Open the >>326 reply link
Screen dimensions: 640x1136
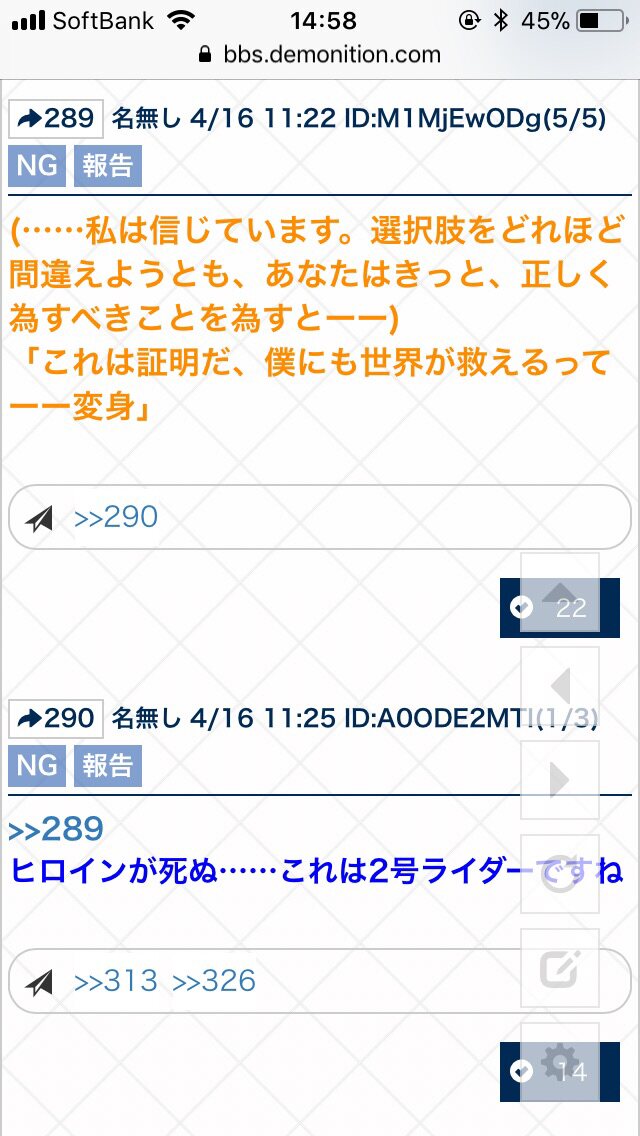pos(214,981)
